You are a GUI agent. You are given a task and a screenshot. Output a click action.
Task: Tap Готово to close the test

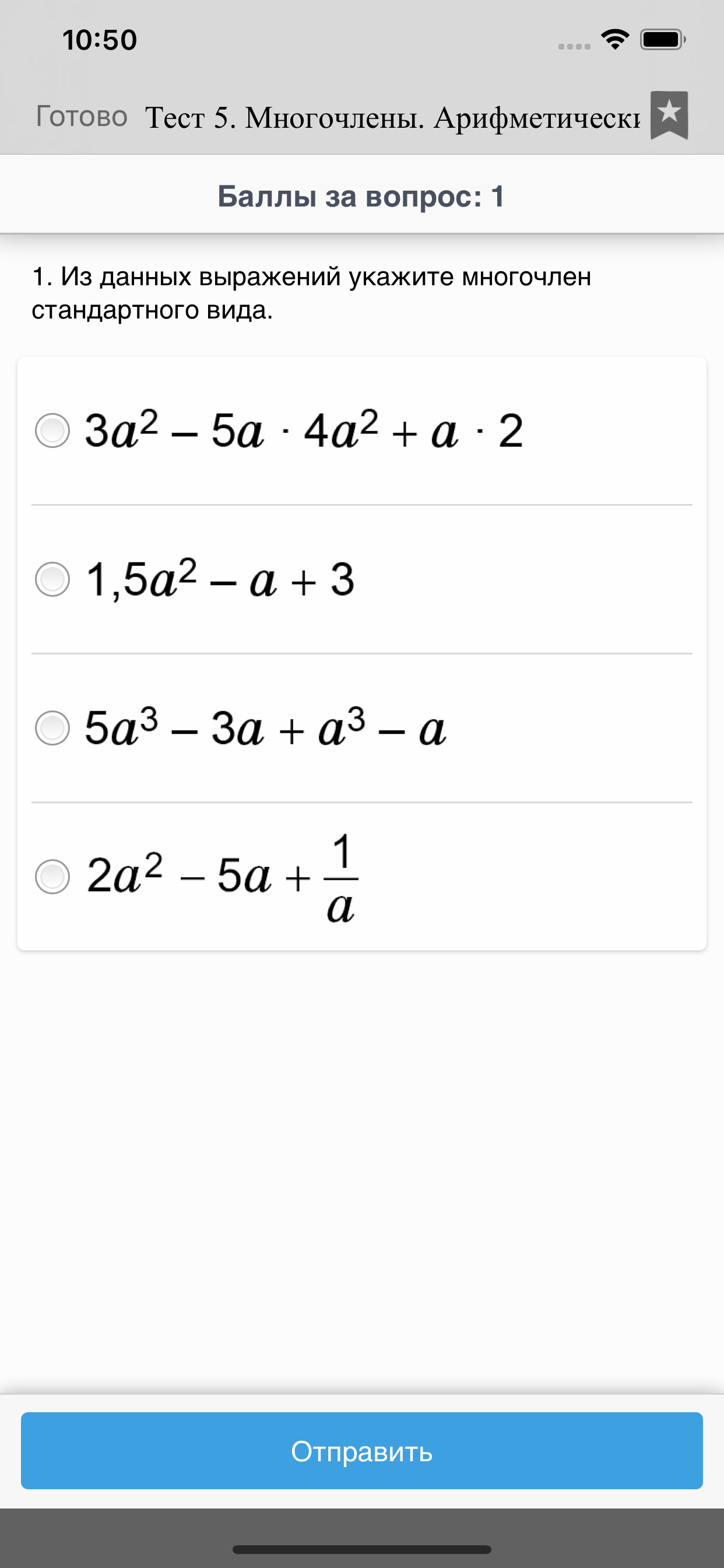82,116
